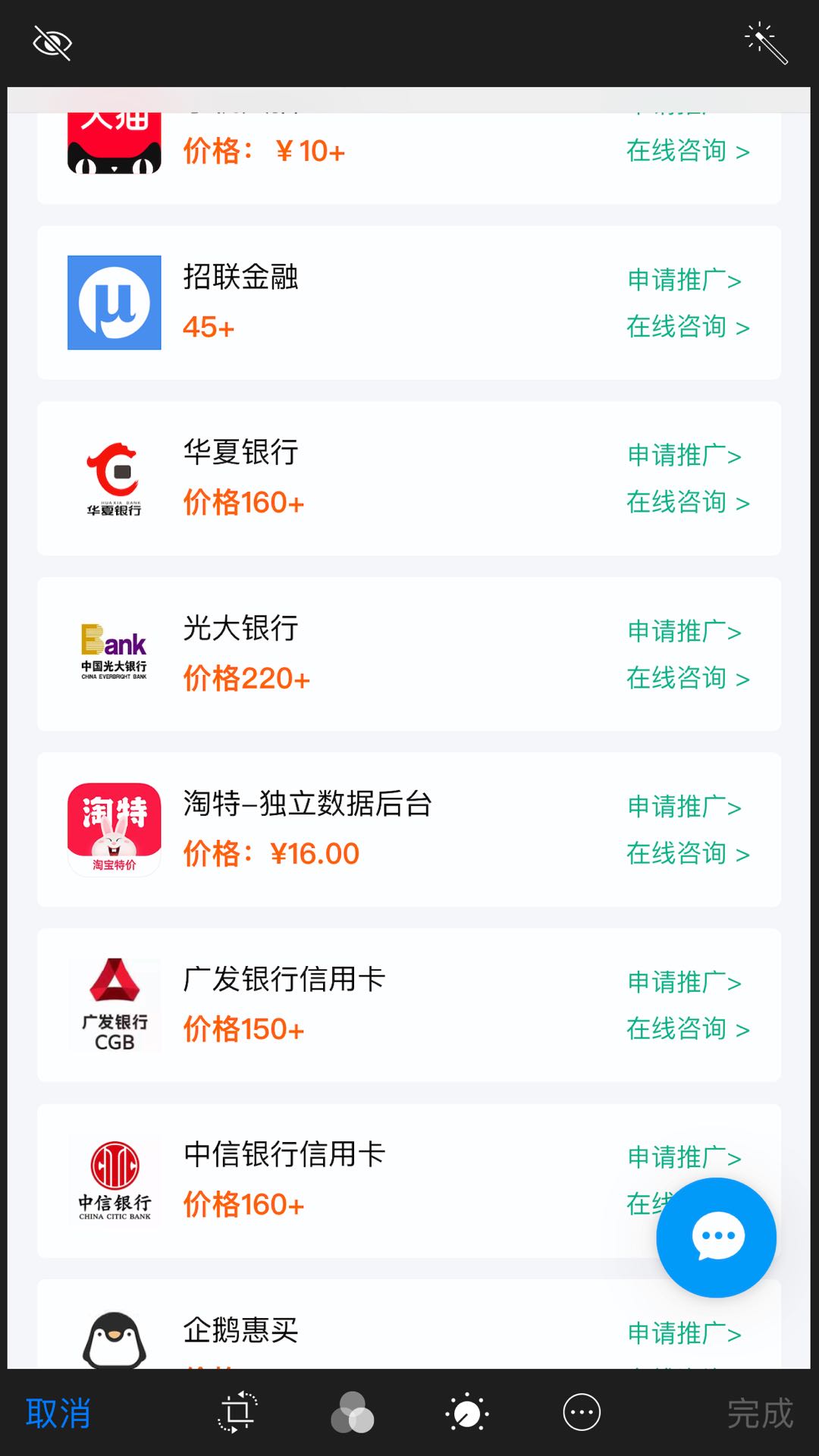Finish editing with 完成
The width and height of the screenshot is (819, 1456).
coord(760,1414)
